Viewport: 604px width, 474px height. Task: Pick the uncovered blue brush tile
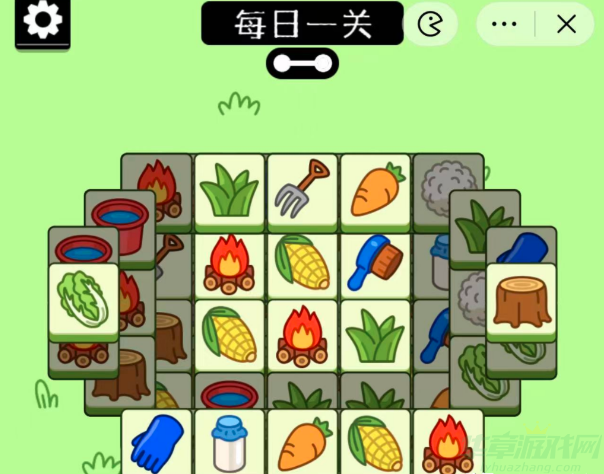point(375,262)
